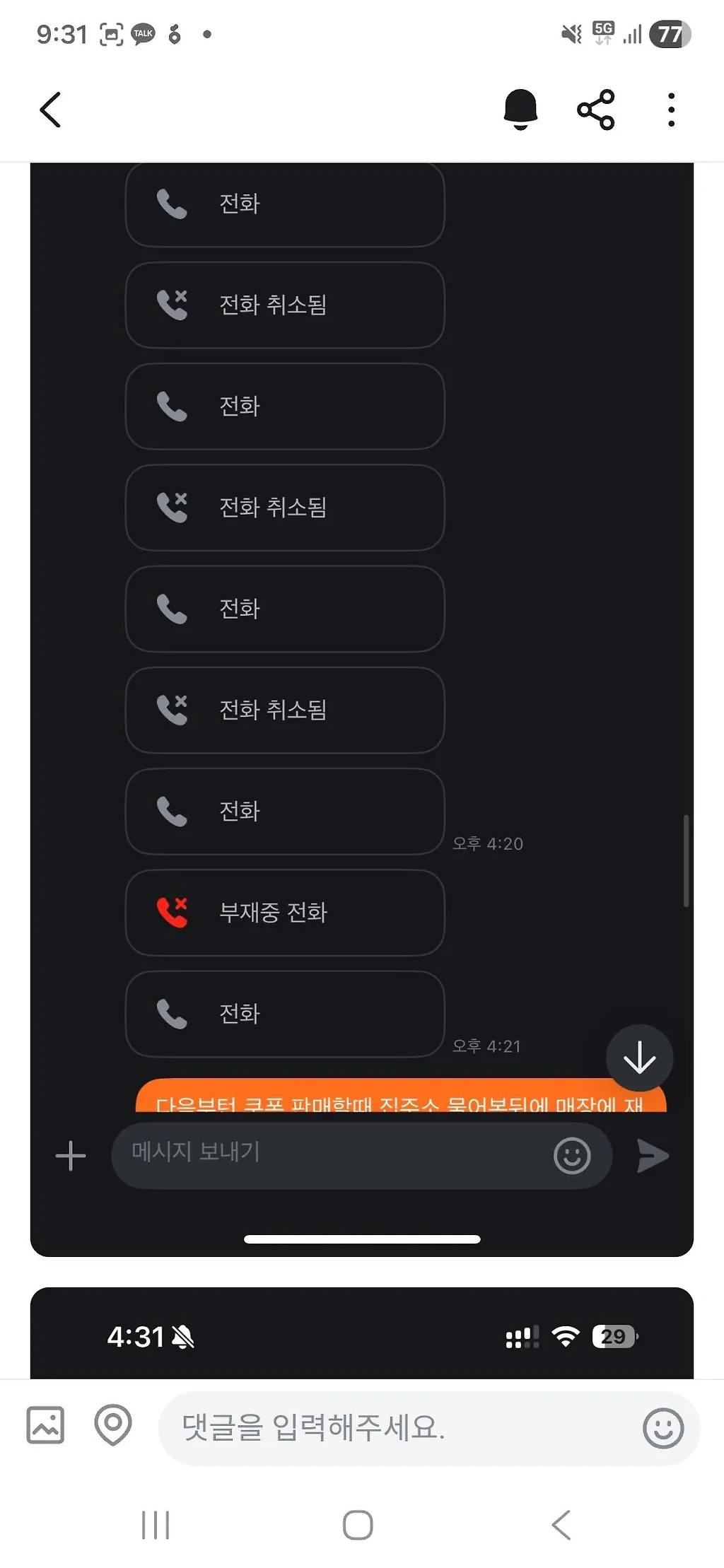Tap the system home button
The width and height of the screenshot is (724, 1568).
358,1525
